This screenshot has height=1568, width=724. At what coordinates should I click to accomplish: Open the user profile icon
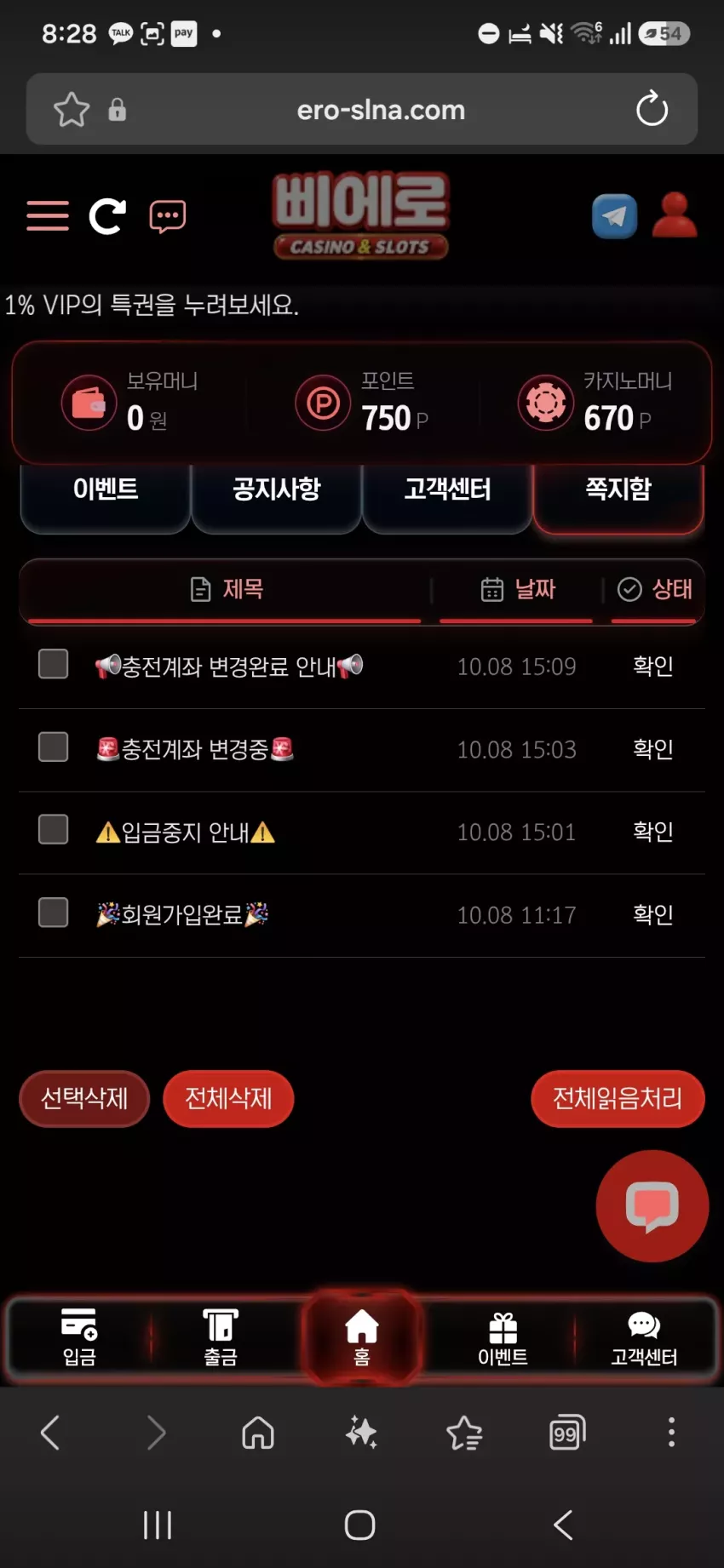tap(675, 215)
